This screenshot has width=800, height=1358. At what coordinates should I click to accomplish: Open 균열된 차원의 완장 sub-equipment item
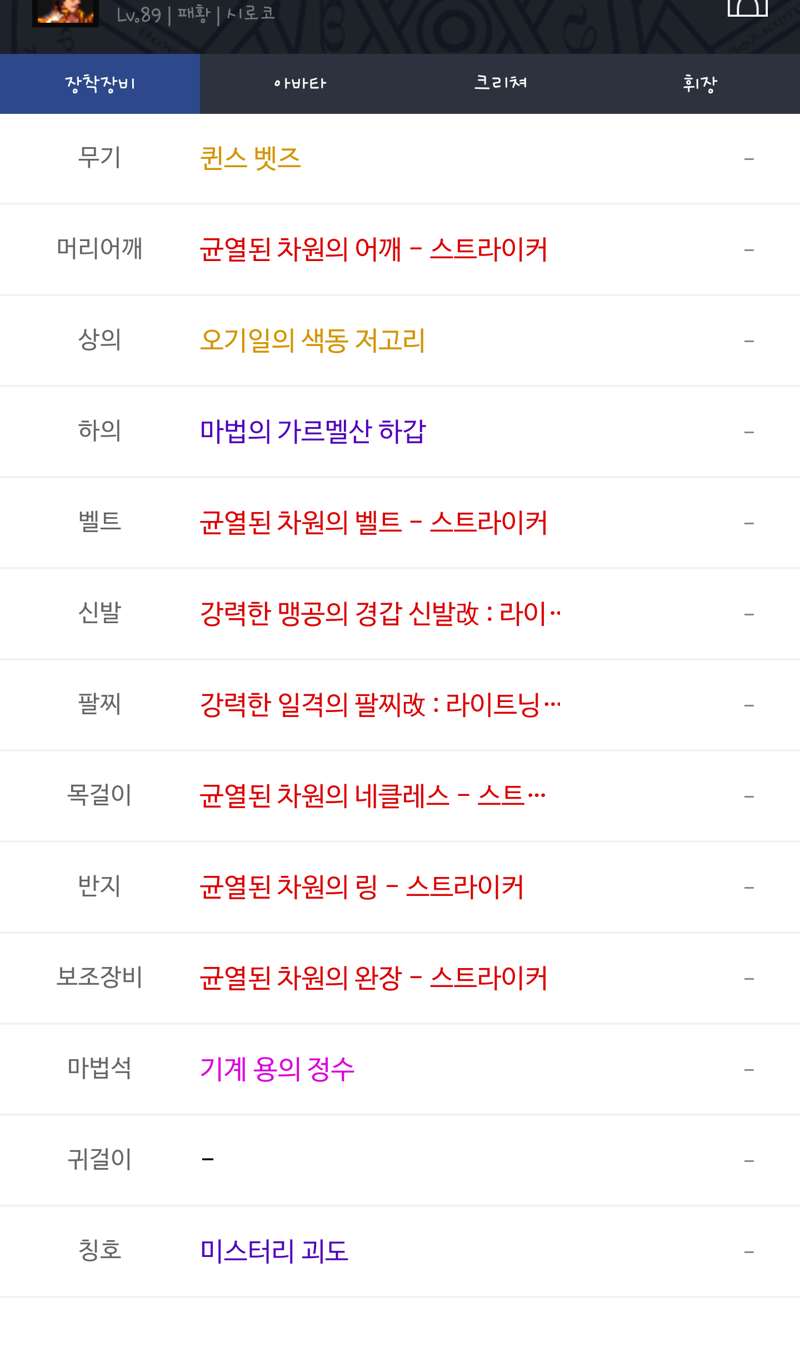pyautogui.click(x=373, y=977)
